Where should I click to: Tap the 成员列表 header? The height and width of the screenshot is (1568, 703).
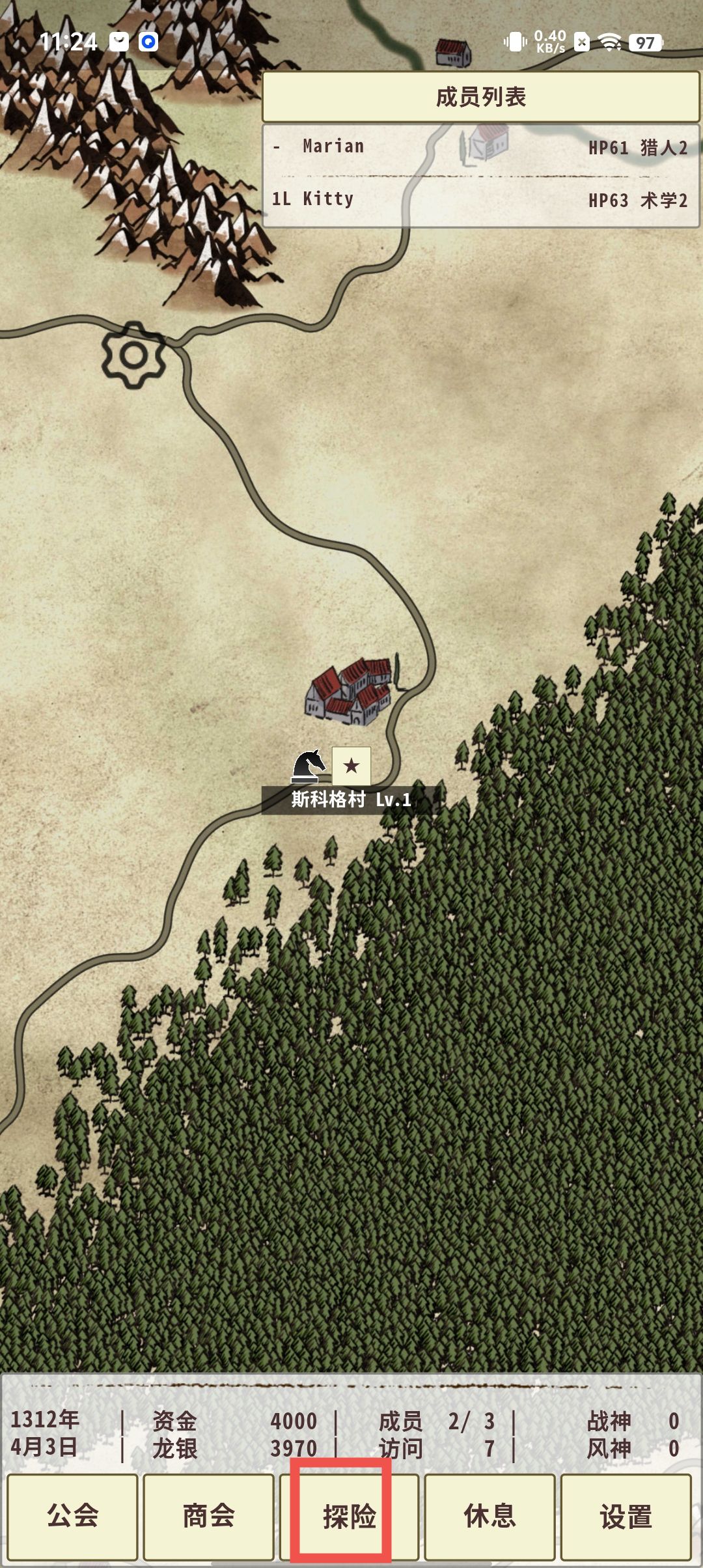click(x=480, y=98)
